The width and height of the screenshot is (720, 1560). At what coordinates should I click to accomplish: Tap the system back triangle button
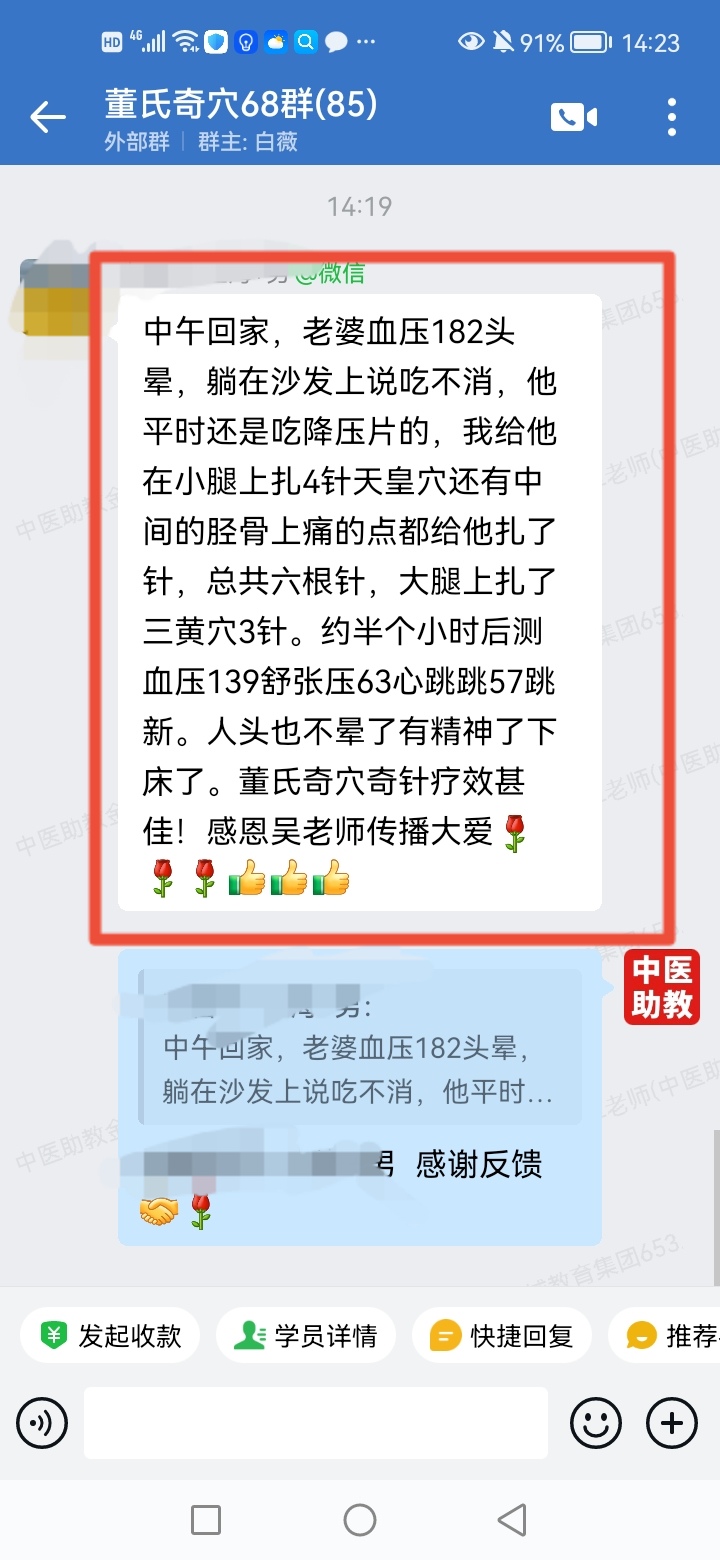[x=512, y=1520]
